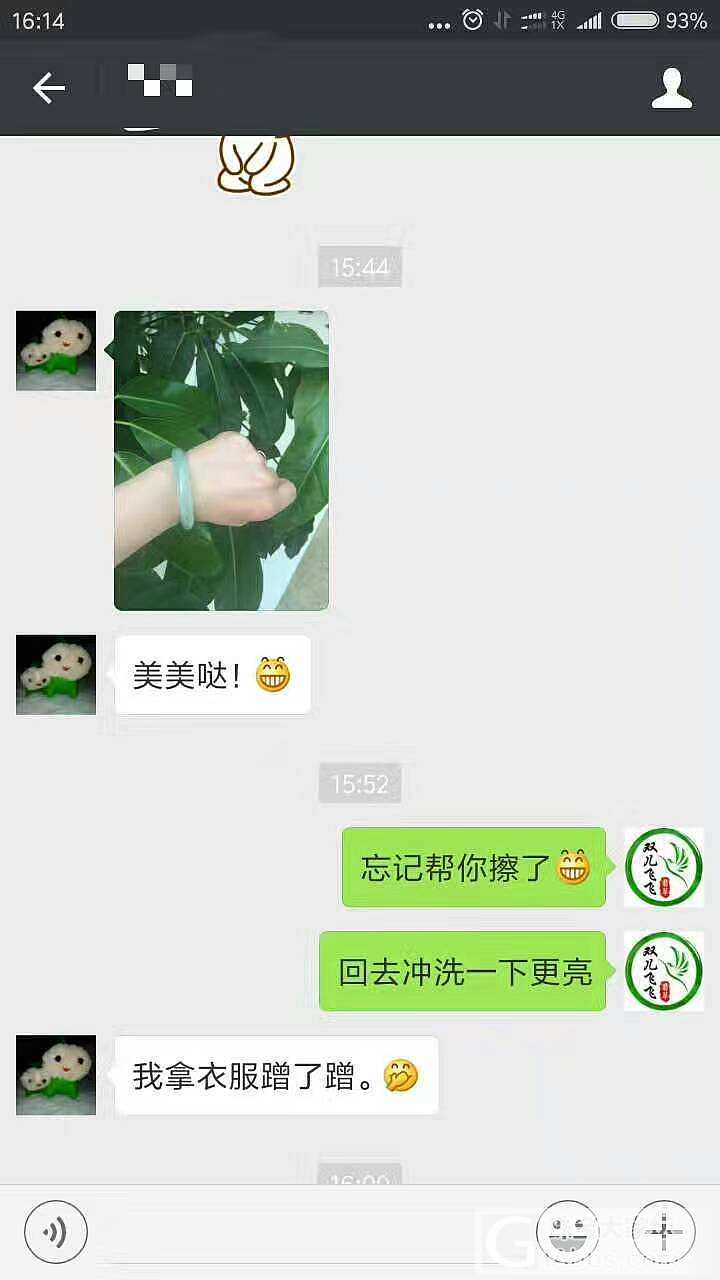Image resolution: width=720 pixels, height=1280 pixels.
Task: Focus the message text input field
Action: pos(310,1231)
